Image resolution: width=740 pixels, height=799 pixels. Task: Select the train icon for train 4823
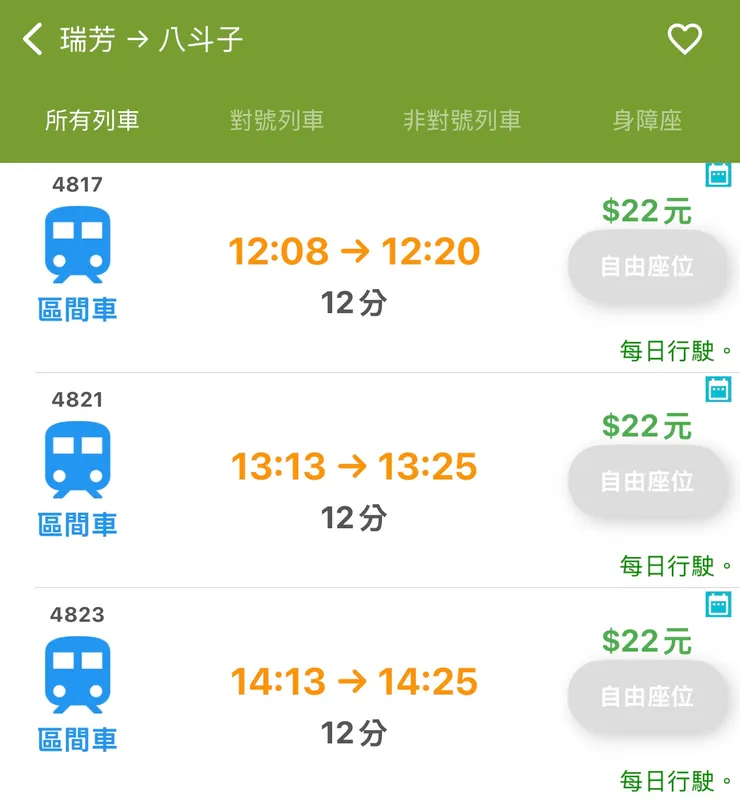point(78,675)
